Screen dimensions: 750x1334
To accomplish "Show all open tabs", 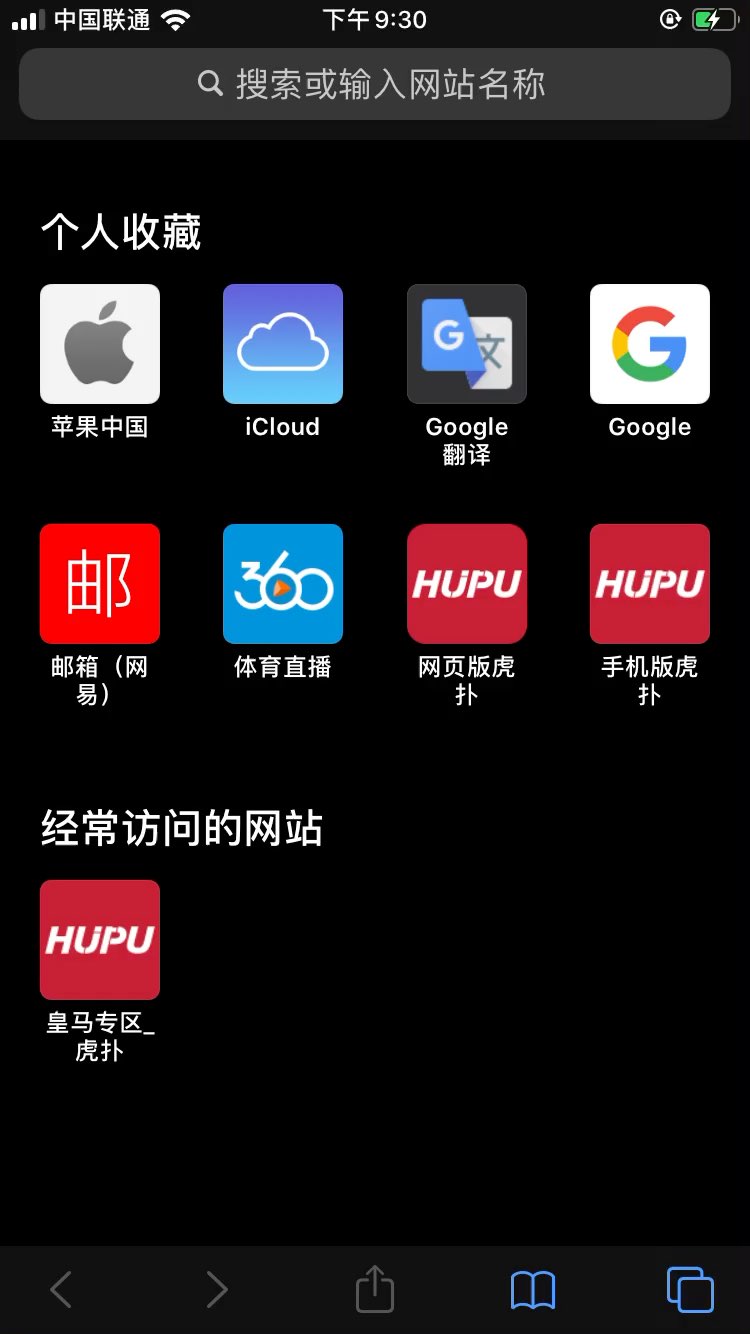I will 690,1289.
